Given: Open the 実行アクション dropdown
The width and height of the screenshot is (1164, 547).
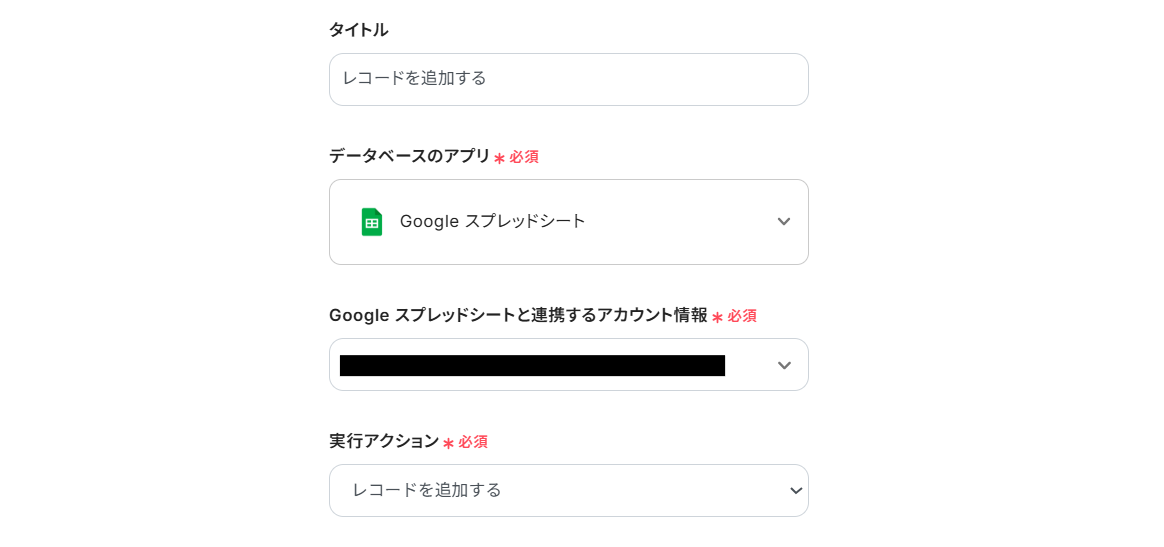Looking at the screenshot, I should coord(568,490).
